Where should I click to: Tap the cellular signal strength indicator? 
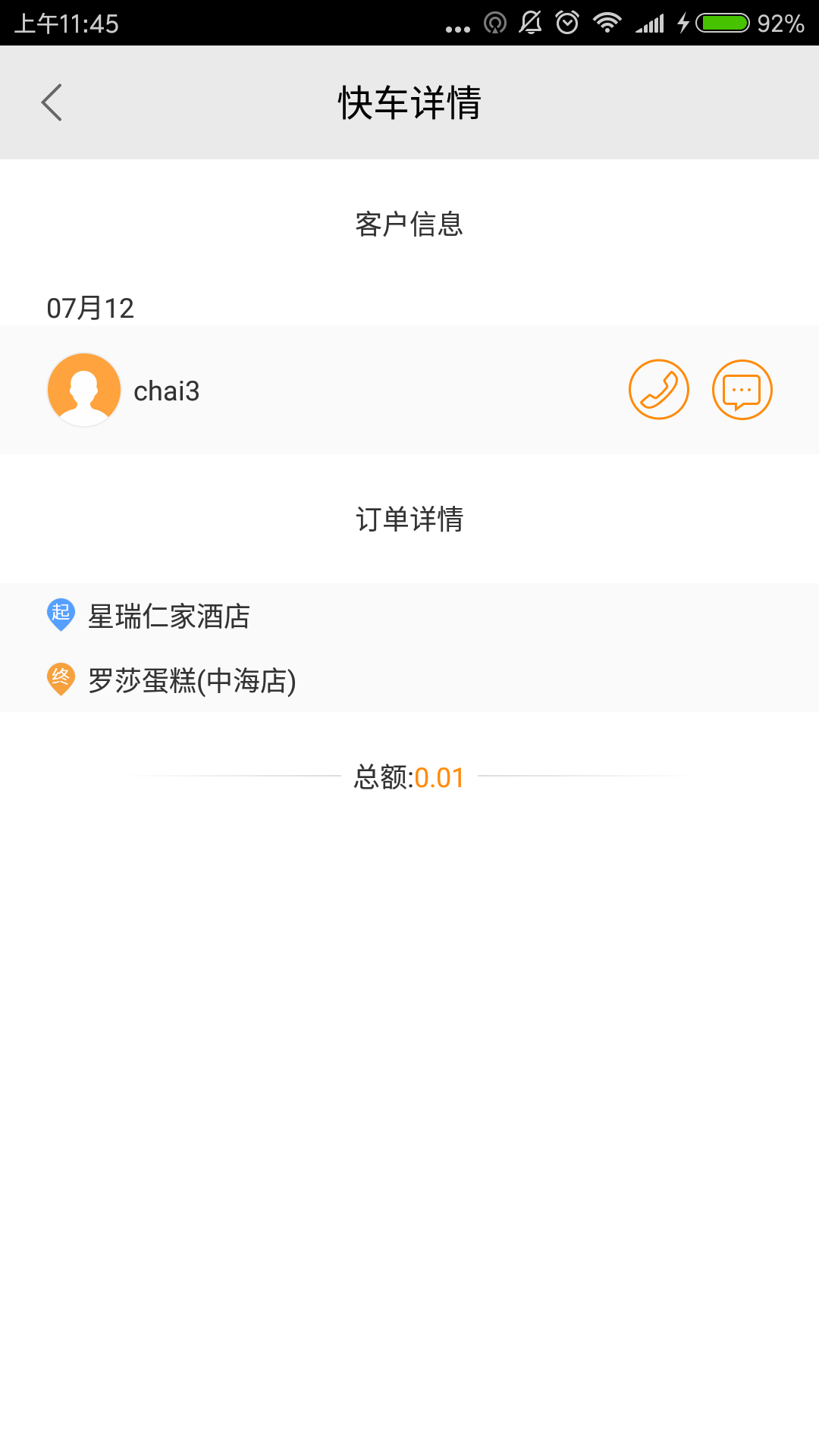coord(648,23)
